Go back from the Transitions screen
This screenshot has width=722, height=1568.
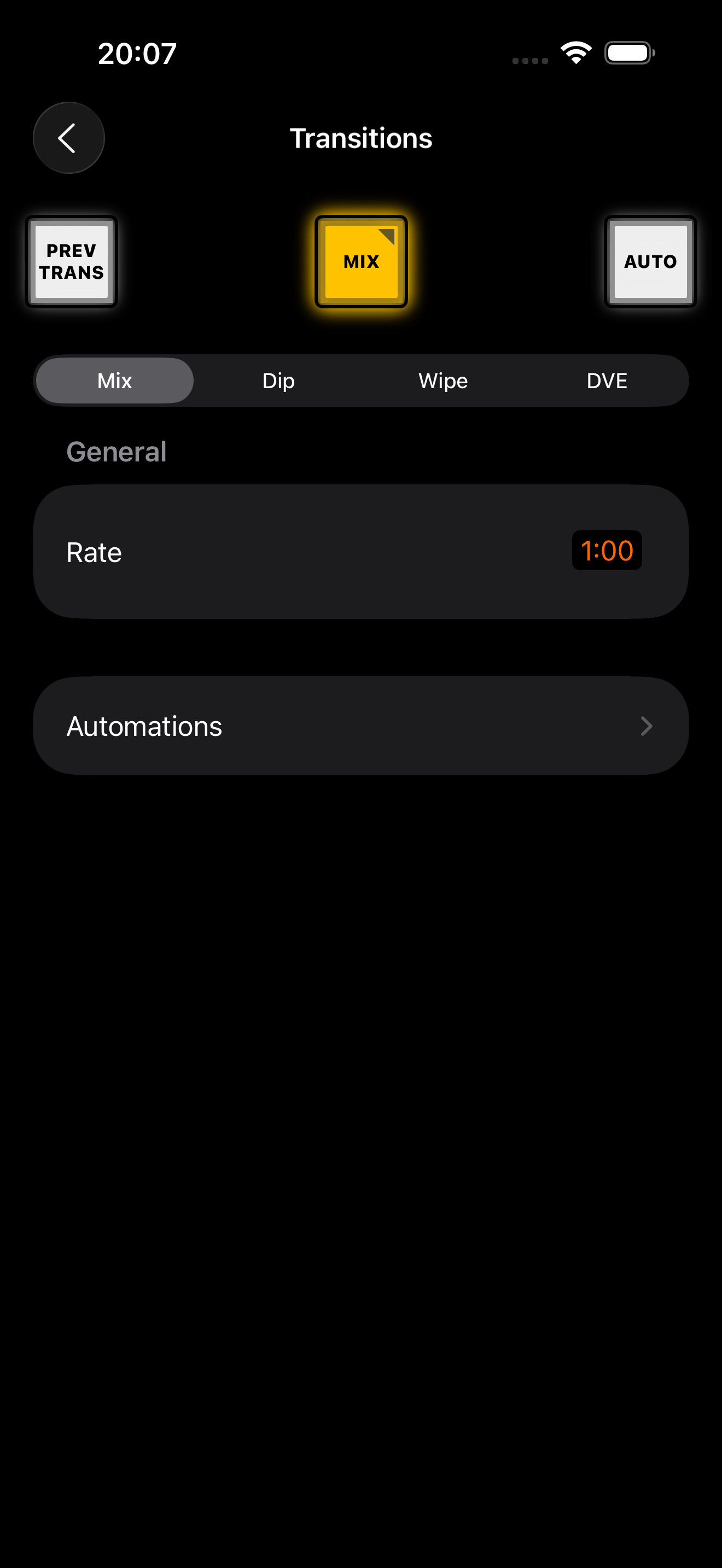[68, 138]
